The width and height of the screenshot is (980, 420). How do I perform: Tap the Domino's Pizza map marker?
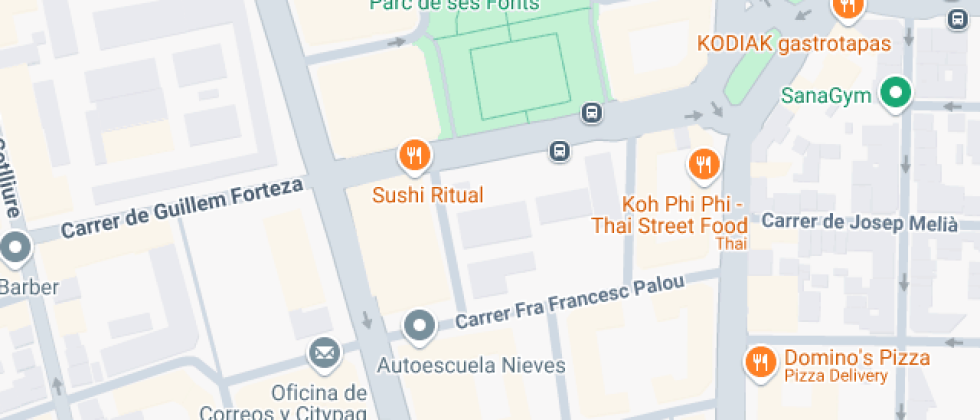pos(762,361)
